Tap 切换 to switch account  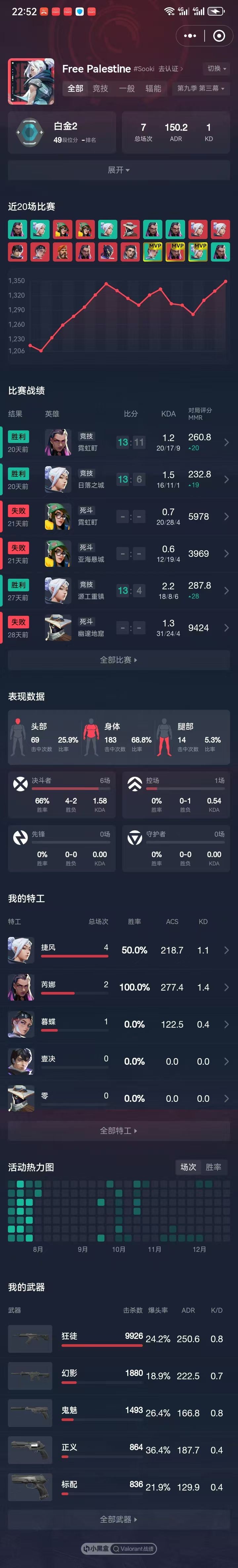click(217, 68)
